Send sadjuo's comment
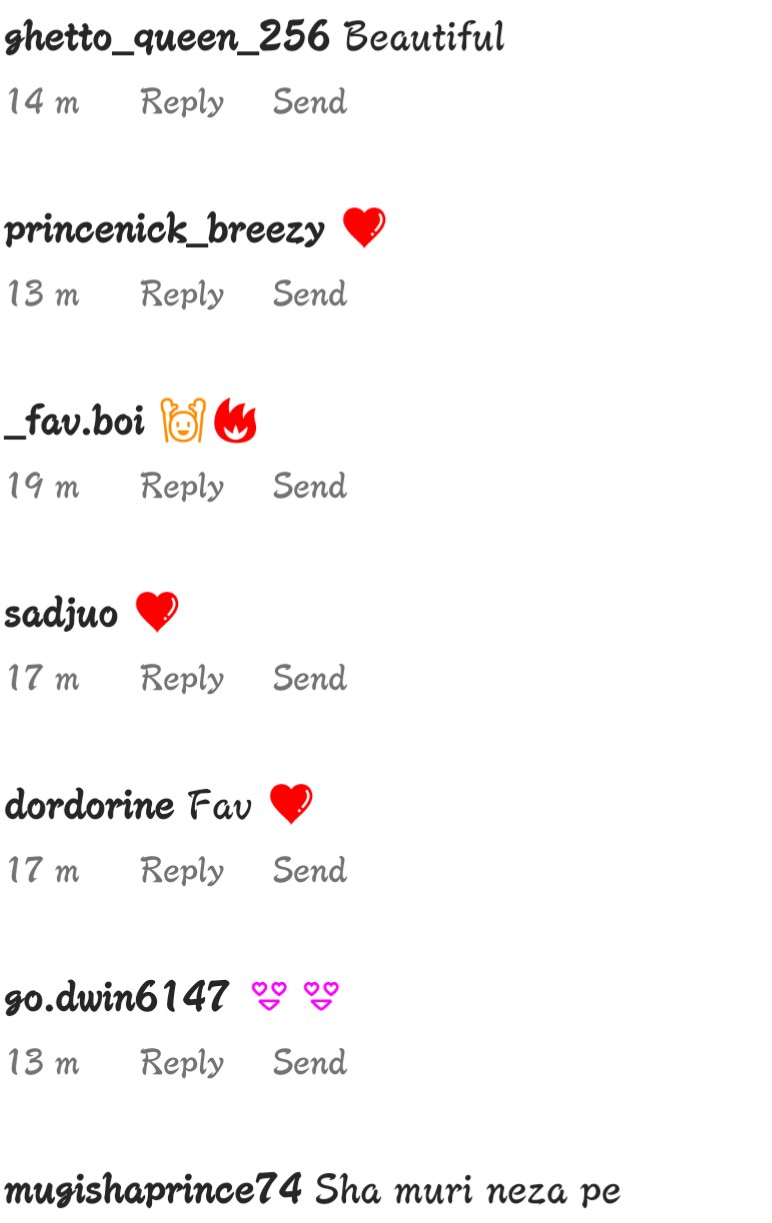The width and height of the screenshot is (772, 1223). pyautogui.click(x=310, y=678)
